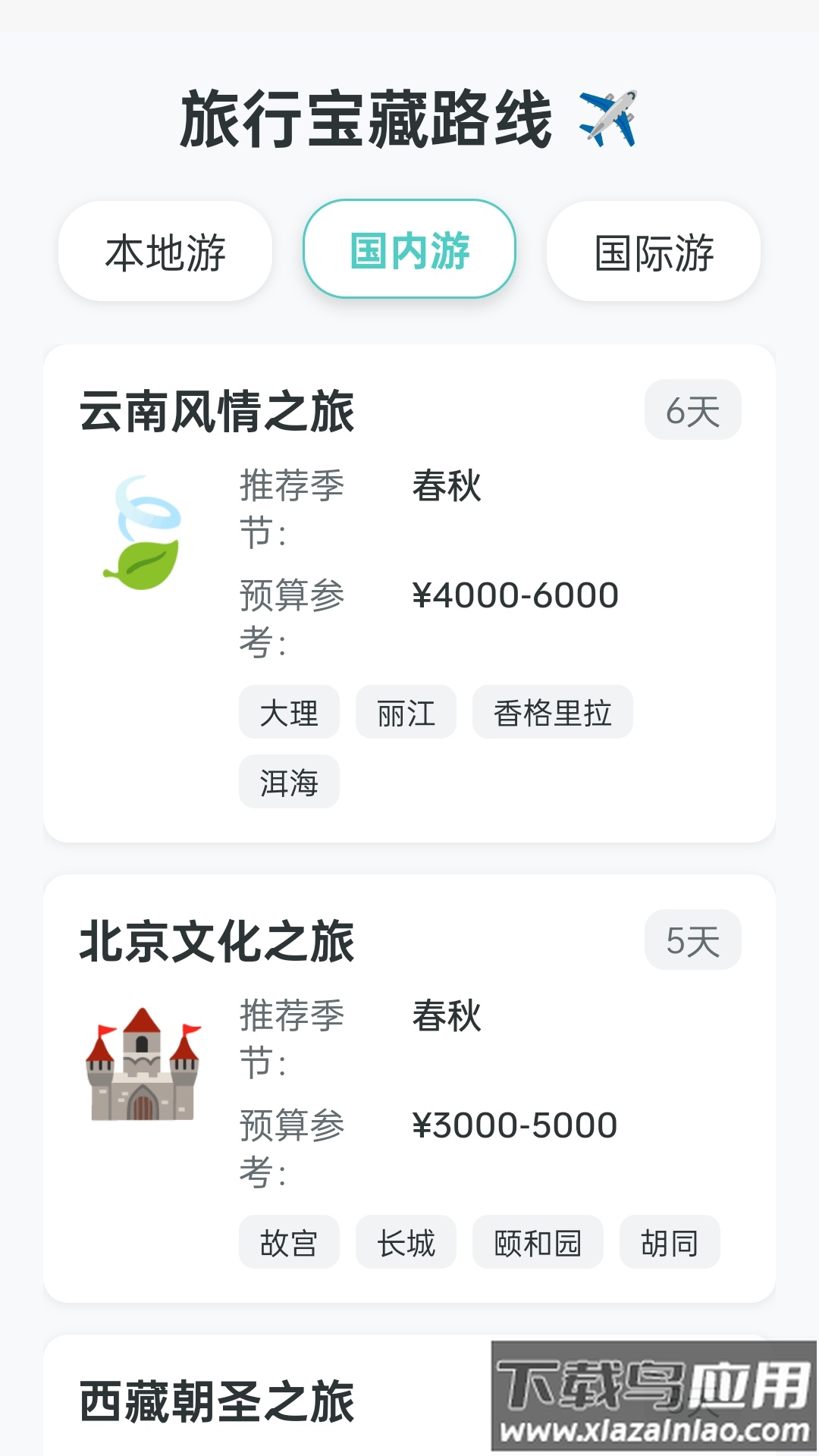Expand the 北京文化之旅 card
This screenshot has height=1456, width=819.
click(x=216, y=940)
